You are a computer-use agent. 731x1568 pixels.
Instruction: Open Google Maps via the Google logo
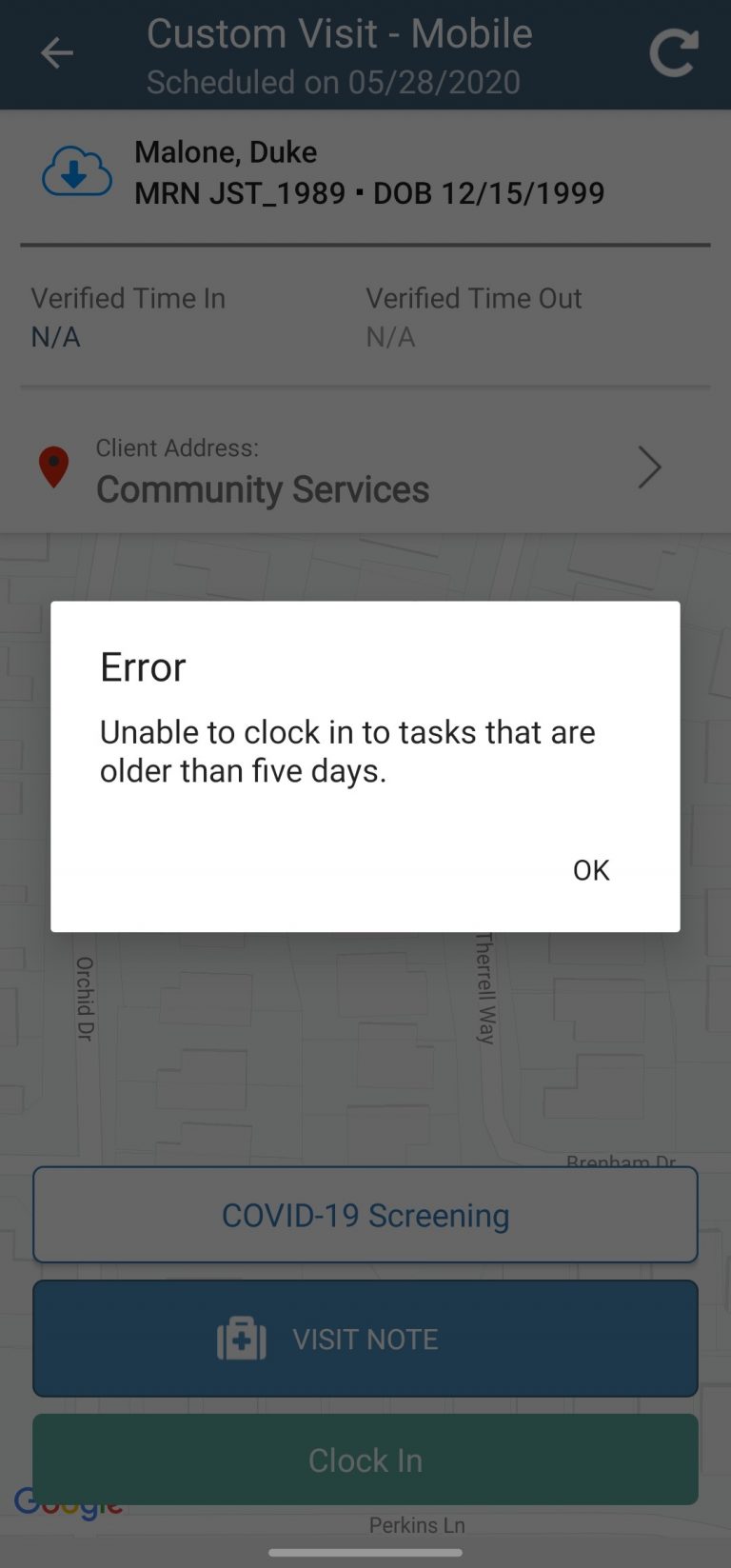[69, 1502]
